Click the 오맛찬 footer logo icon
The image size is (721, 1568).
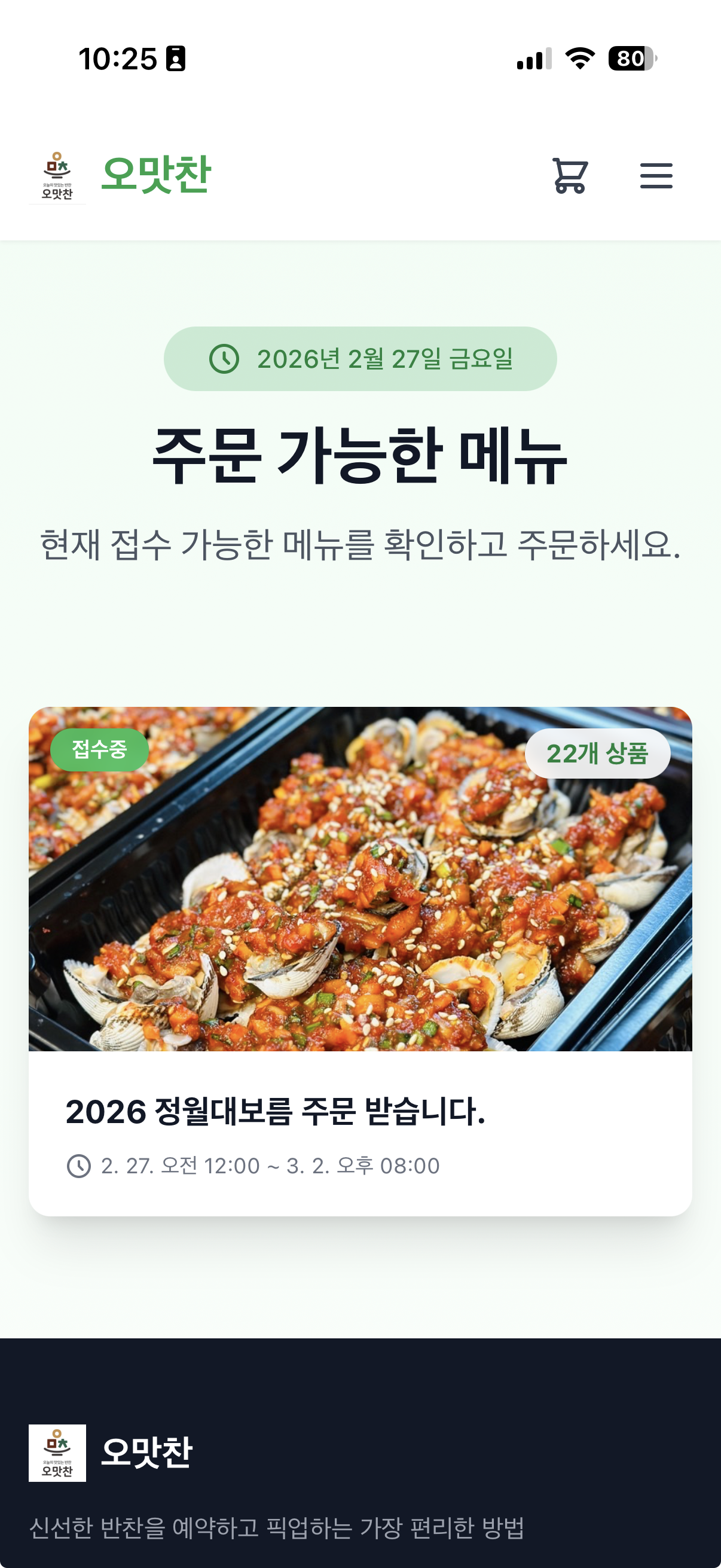[x=57, y=1451]
